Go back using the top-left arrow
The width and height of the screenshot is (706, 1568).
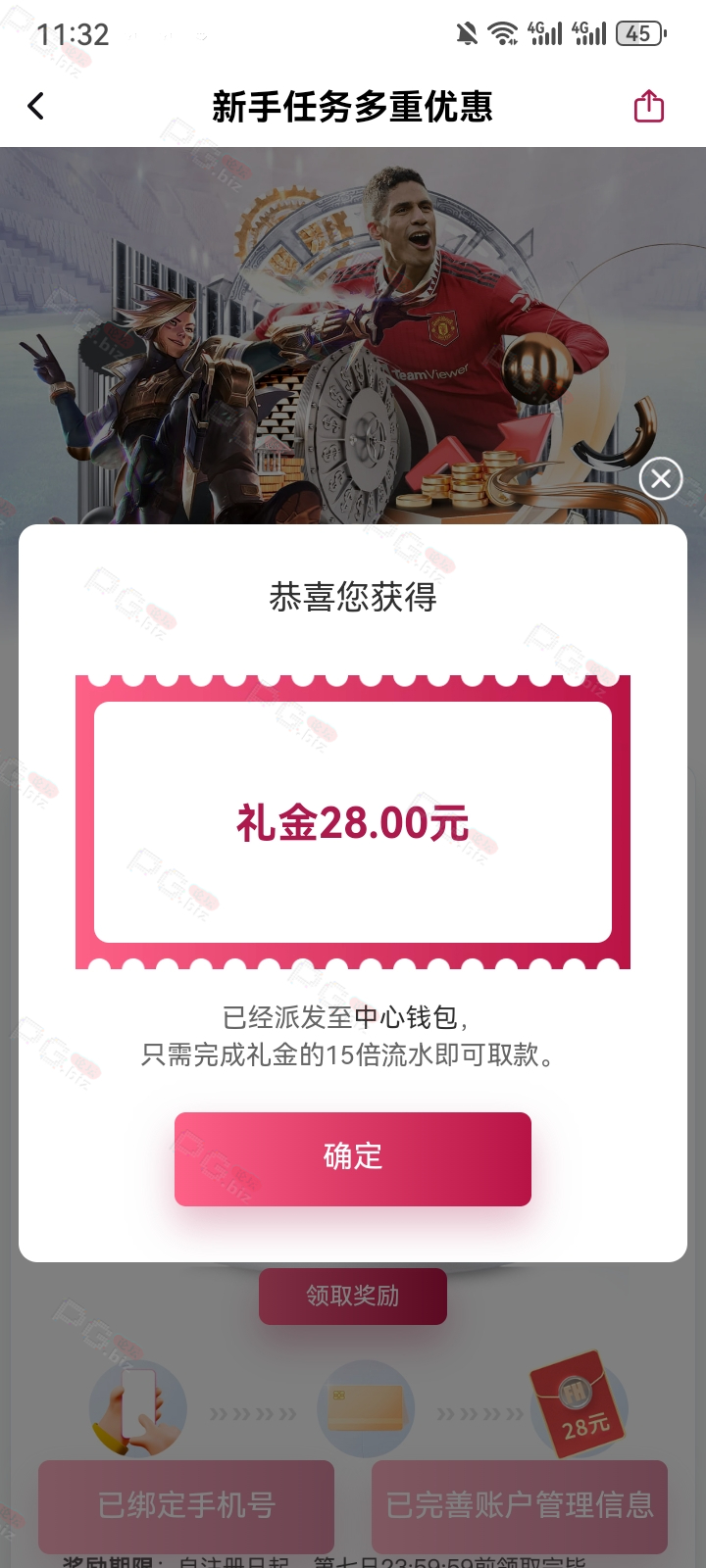36,106
